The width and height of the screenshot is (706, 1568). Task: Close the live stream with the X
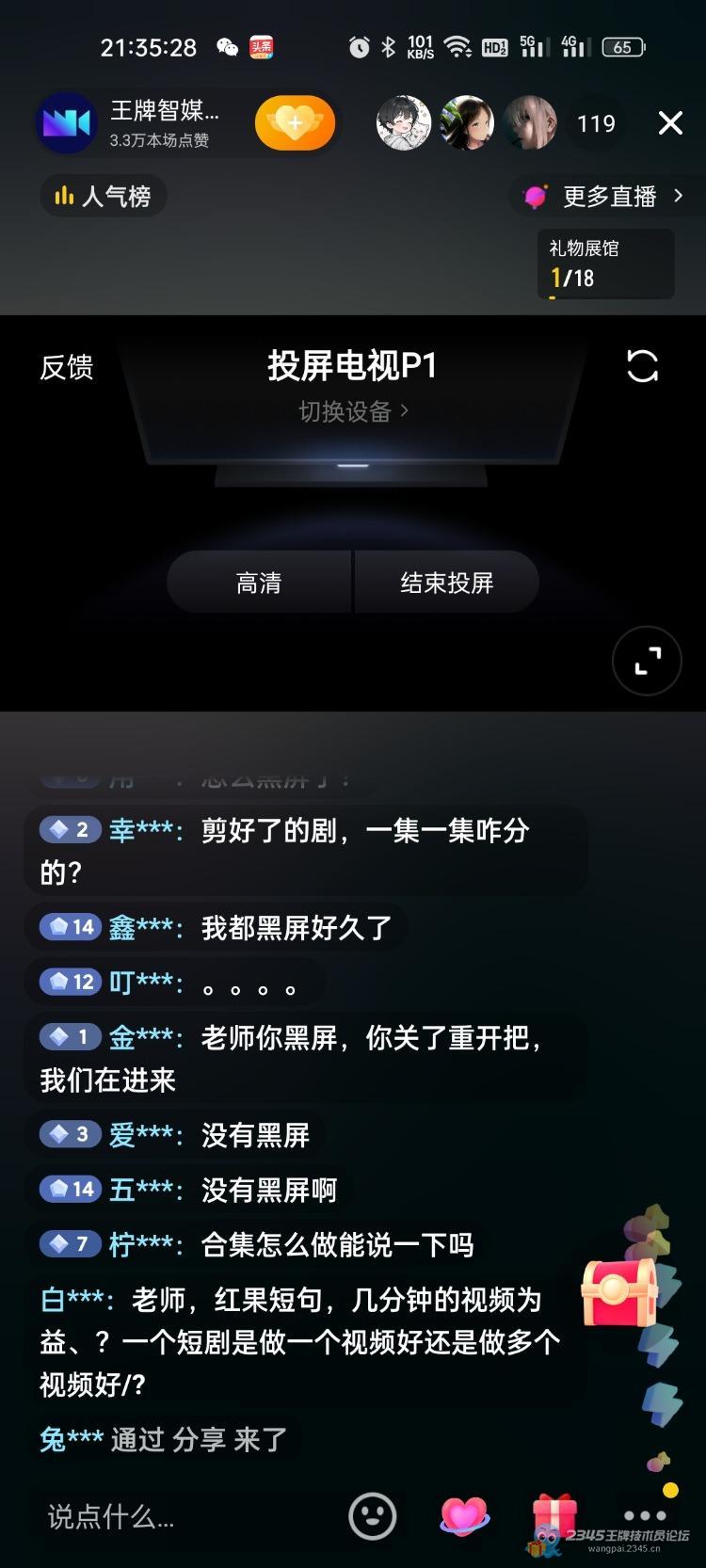click(670, 123)
